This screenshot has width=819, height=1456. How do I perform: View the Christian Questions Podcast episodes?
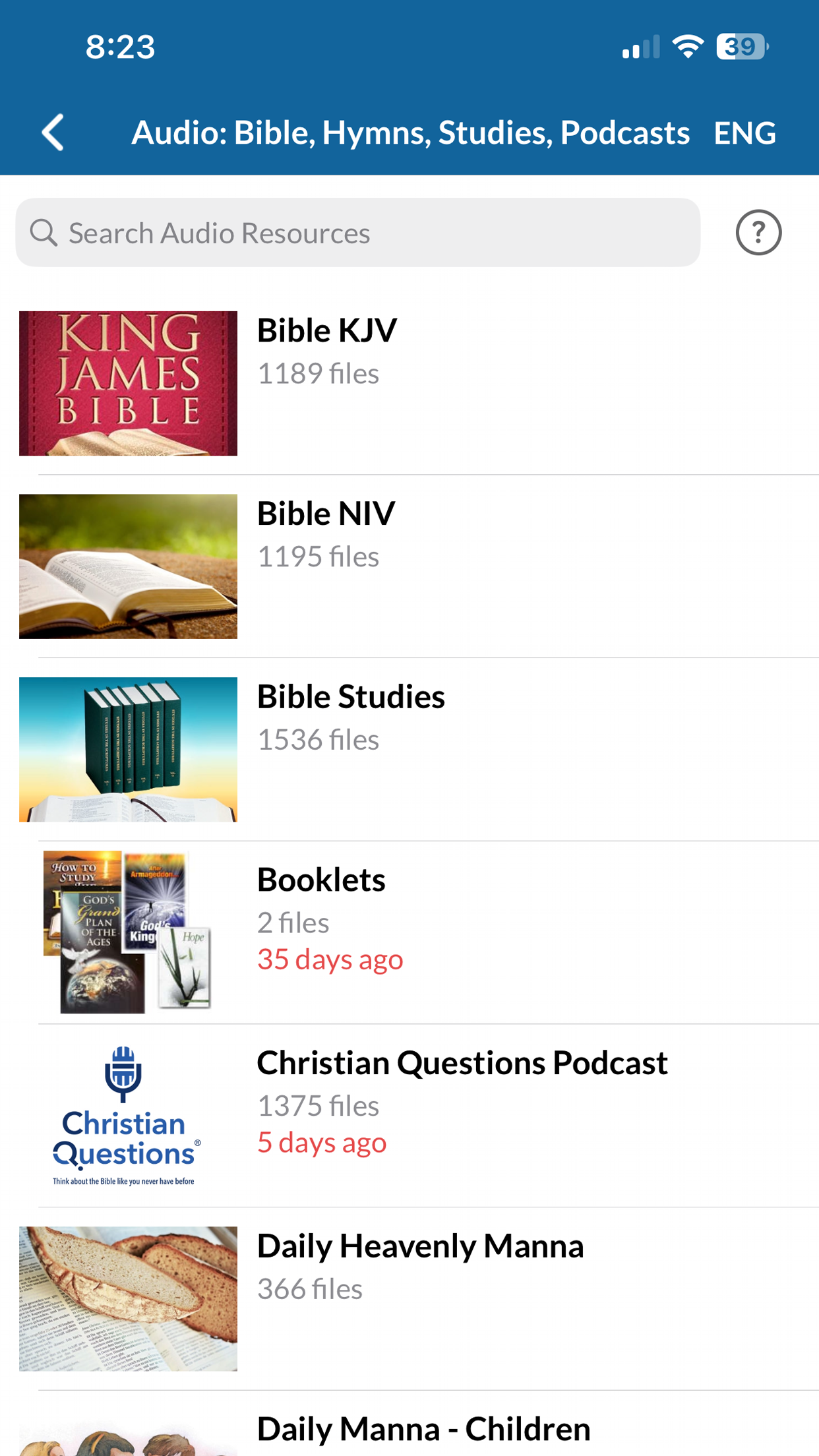click(409, 1115)
